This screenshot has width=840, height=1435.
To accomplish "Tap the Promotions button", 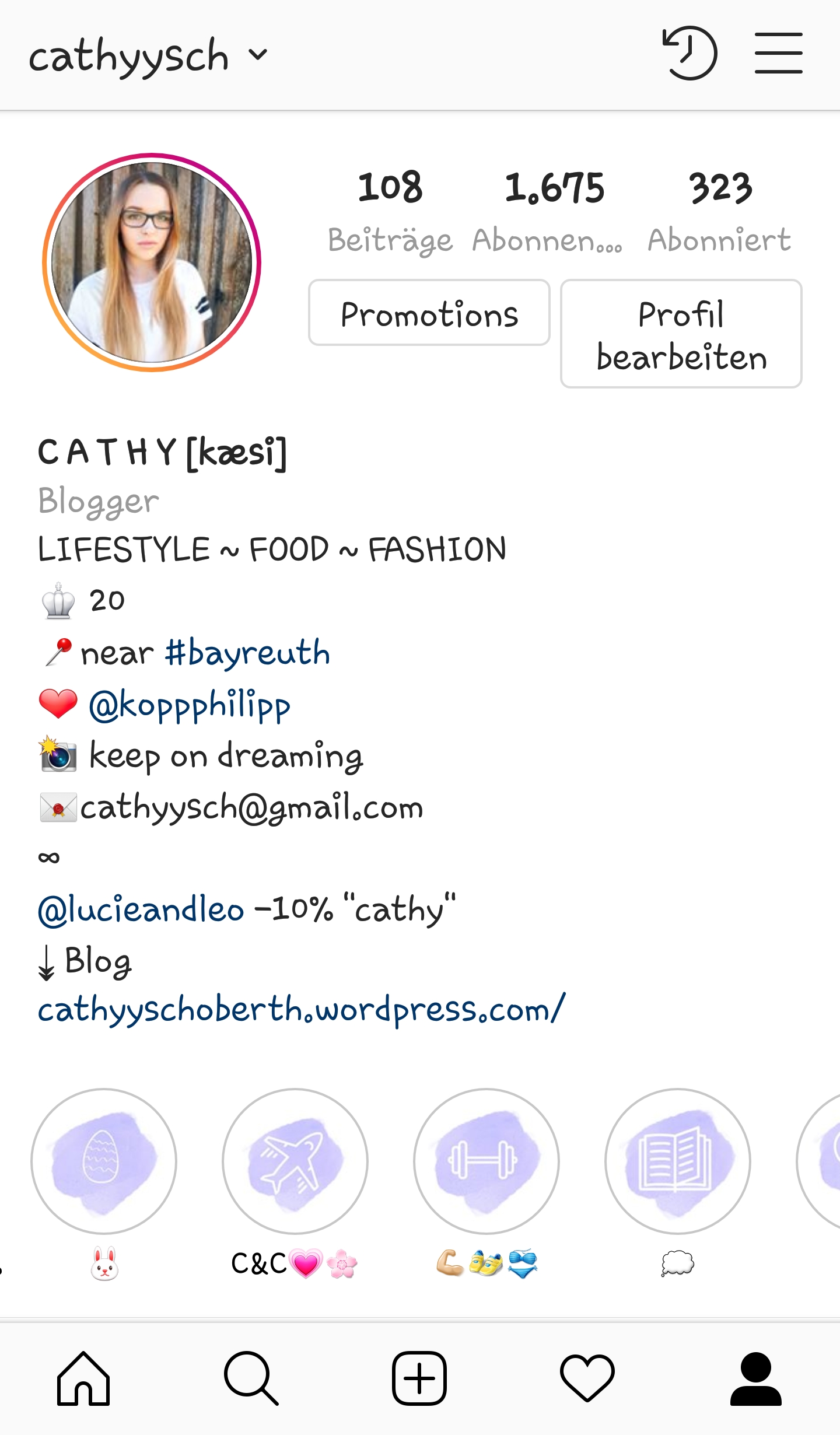I will pos(429,313).
